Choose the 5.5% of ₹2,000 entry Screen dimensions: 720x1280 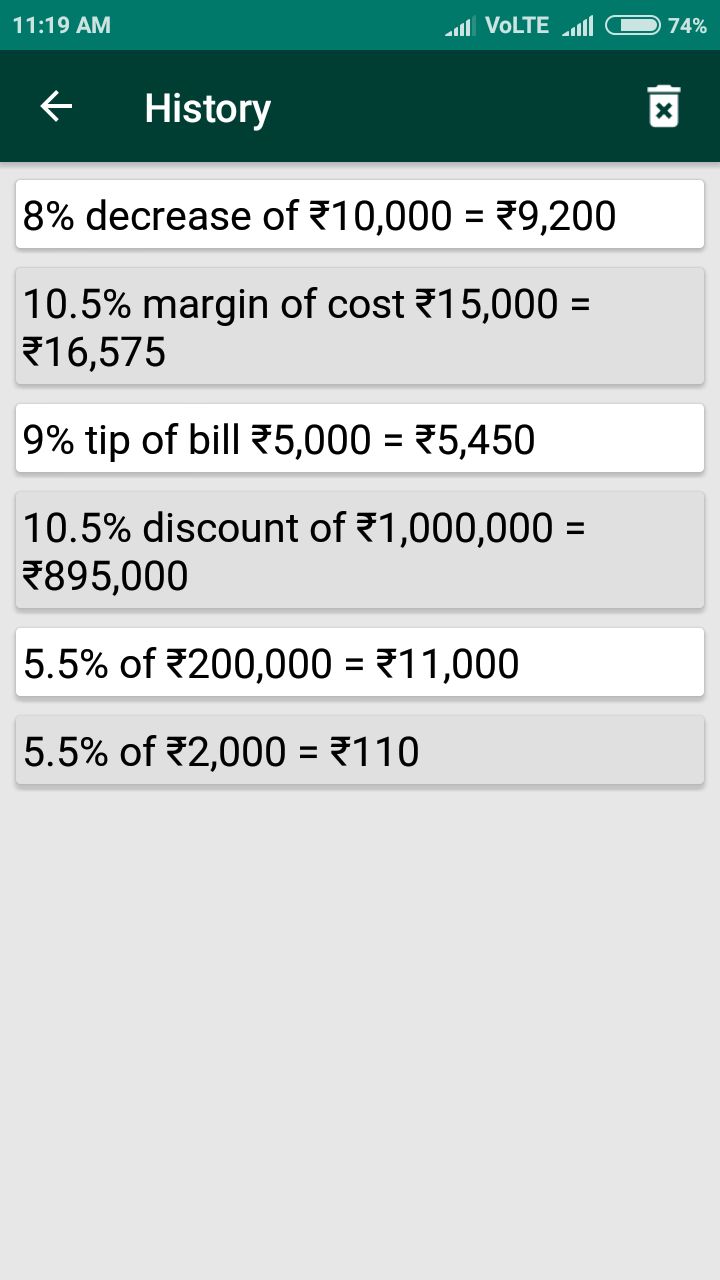[x=360, y=750]
